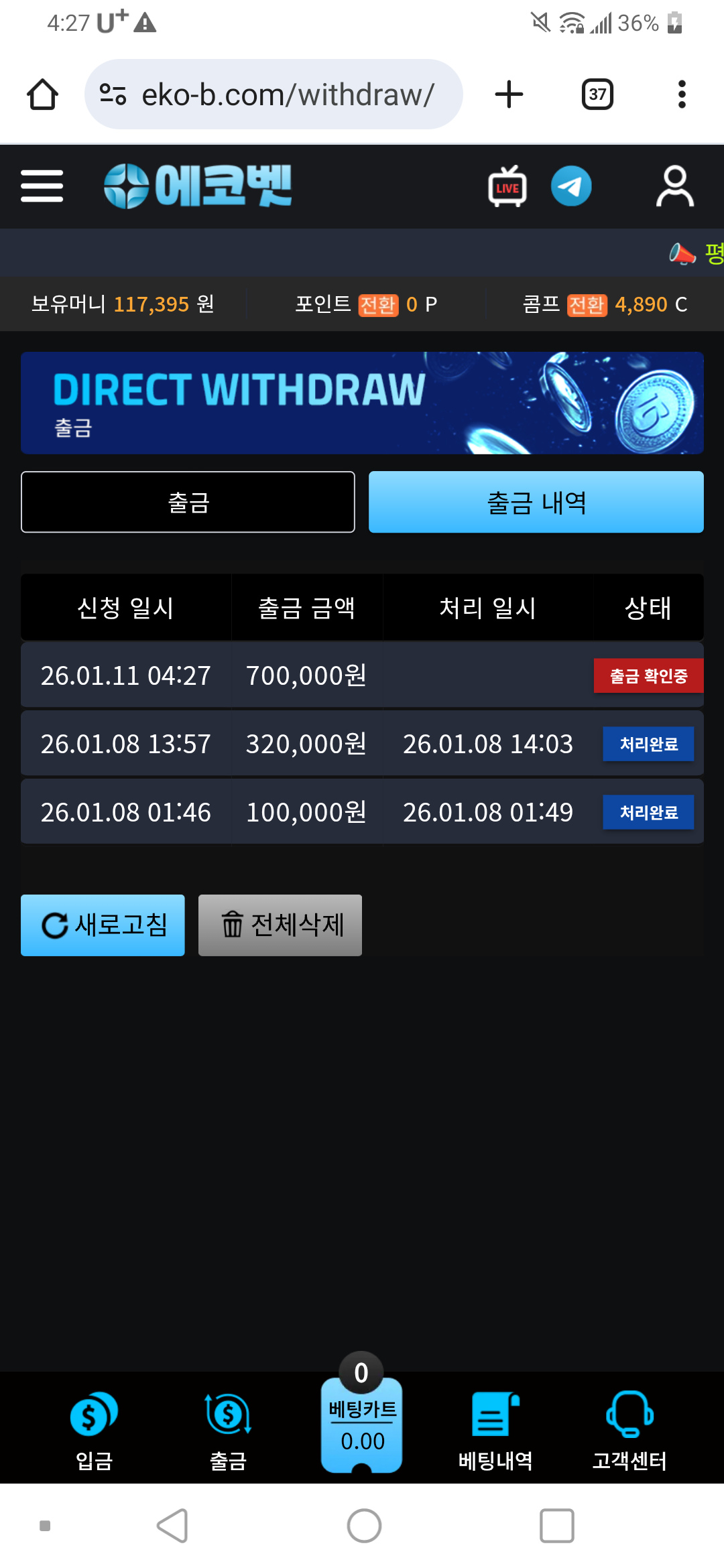Switch to the 출금 tab
The width and height of the screenshot is (724, 1568).
(188, 502)
